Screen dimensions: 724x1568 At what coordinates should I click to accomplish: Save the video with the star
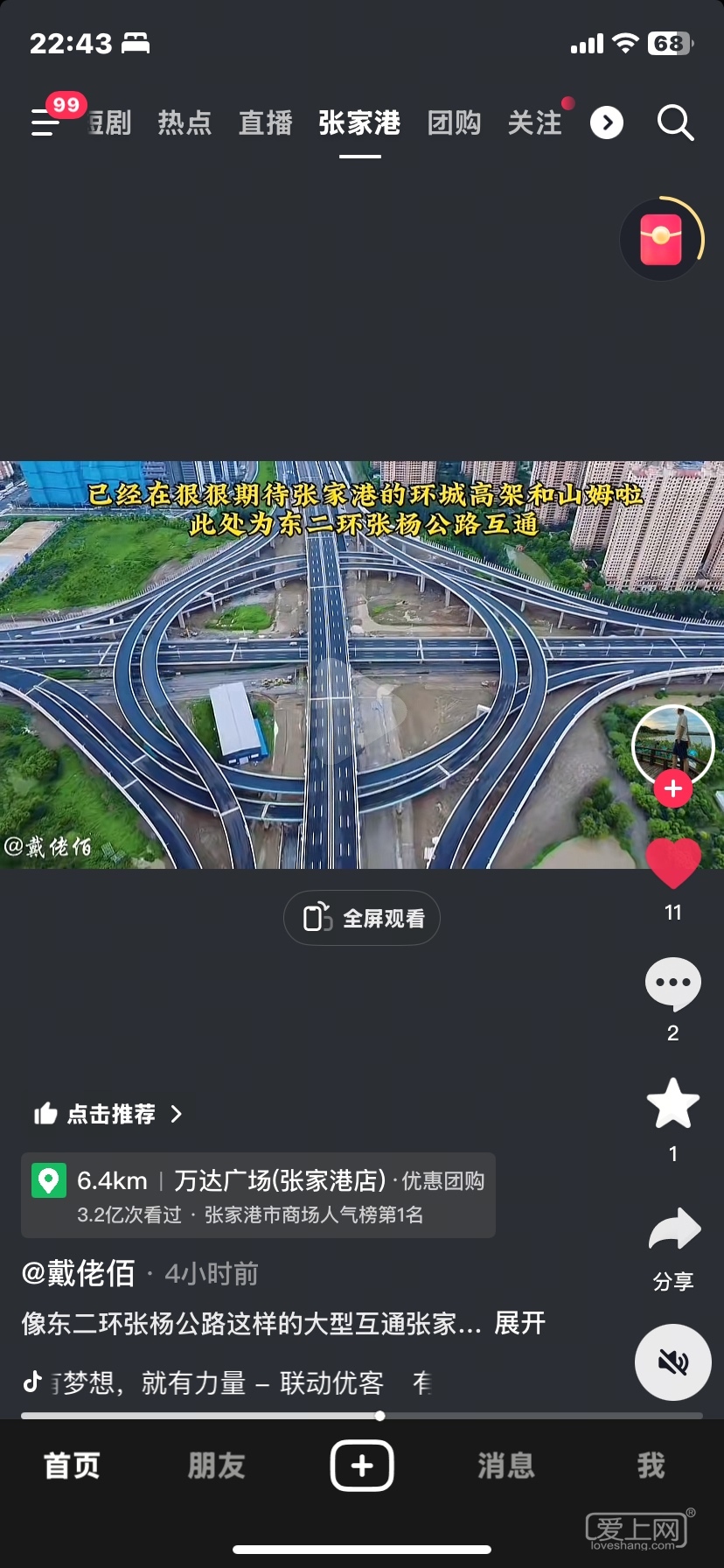(672, 1103)
